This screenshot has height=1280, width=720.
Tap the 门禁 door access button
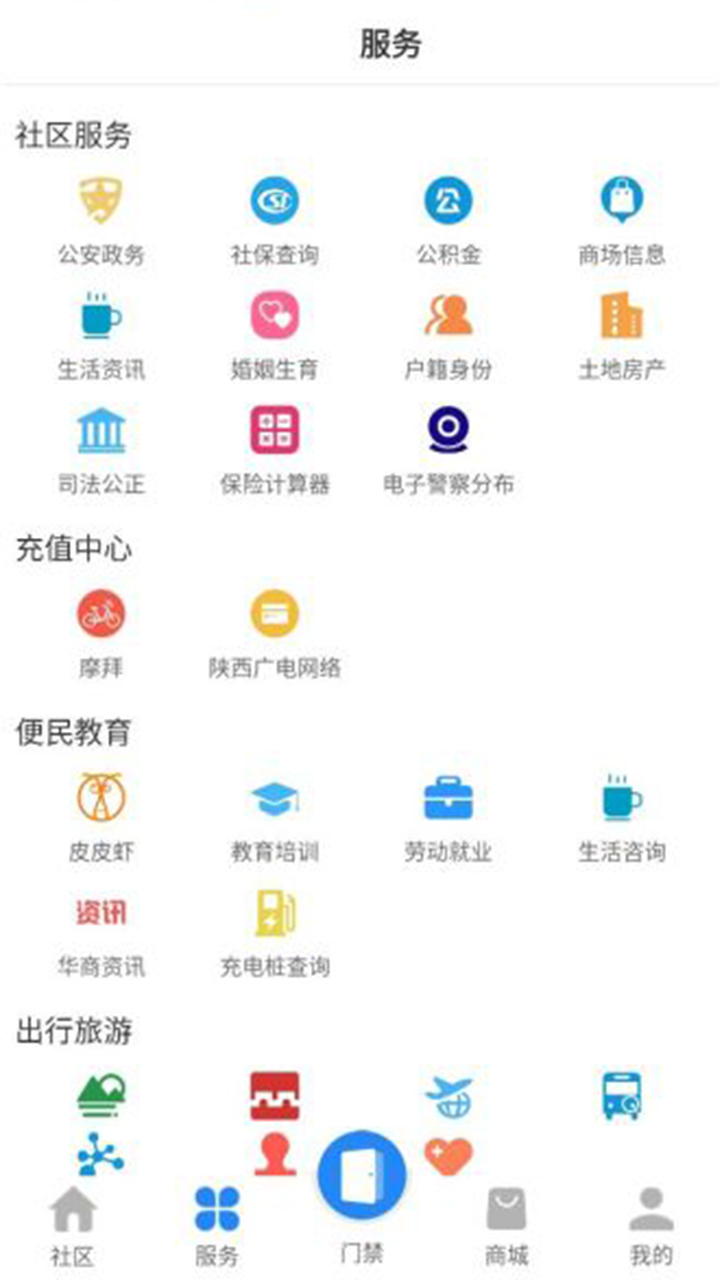coord(361,1180)
